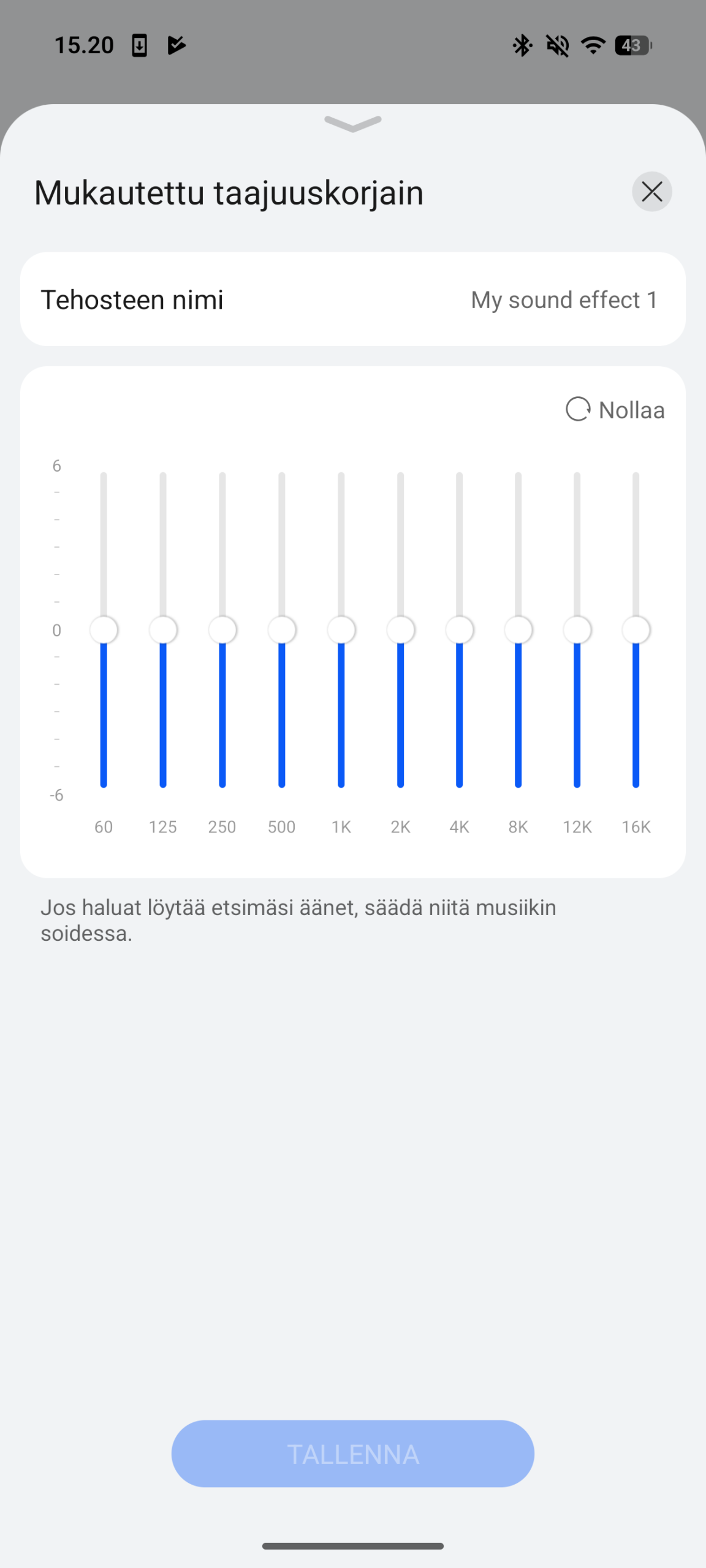
Task: Save the effect with TALLENNA
Action: pyautogui.click(x=353, y=1453)
